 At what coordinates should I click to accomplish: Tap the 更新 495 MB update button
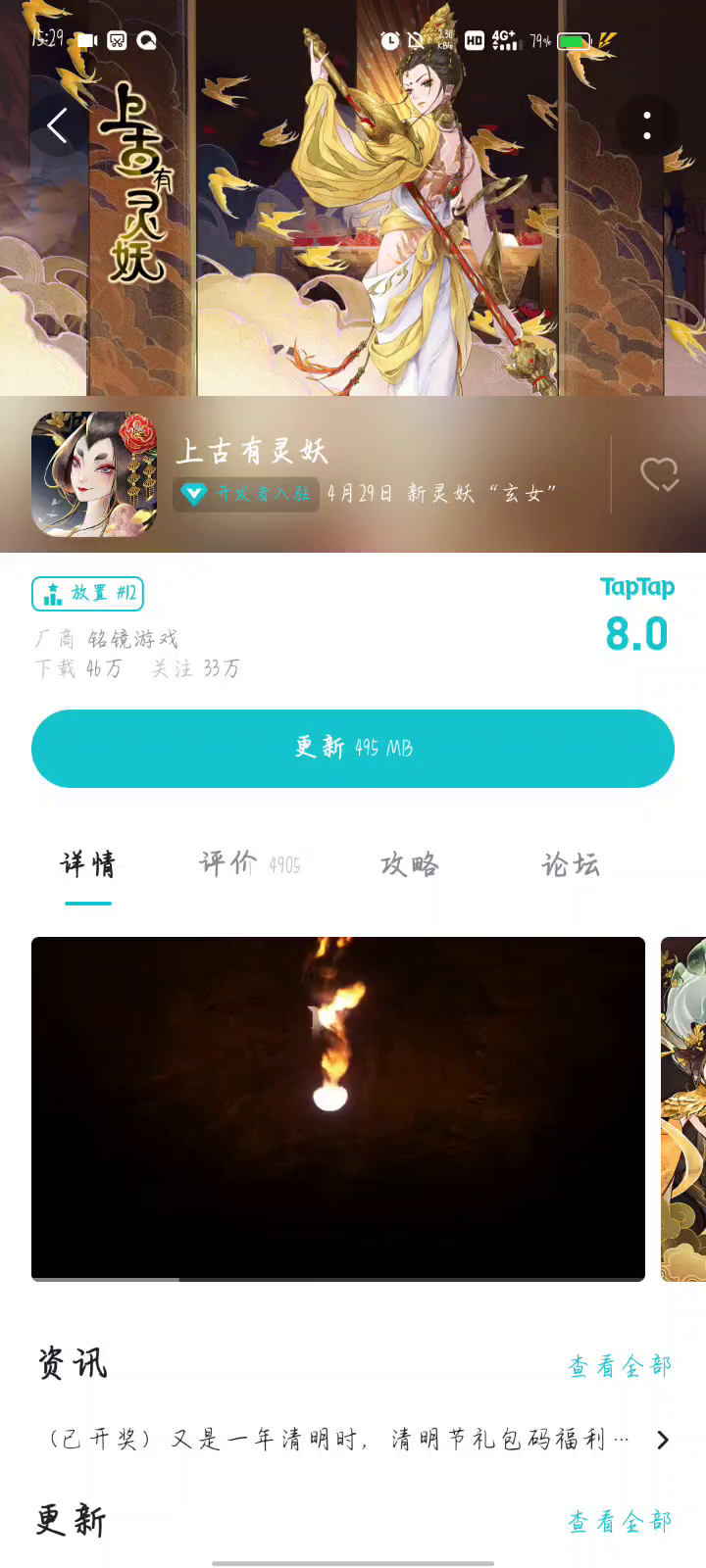point(353,749)
